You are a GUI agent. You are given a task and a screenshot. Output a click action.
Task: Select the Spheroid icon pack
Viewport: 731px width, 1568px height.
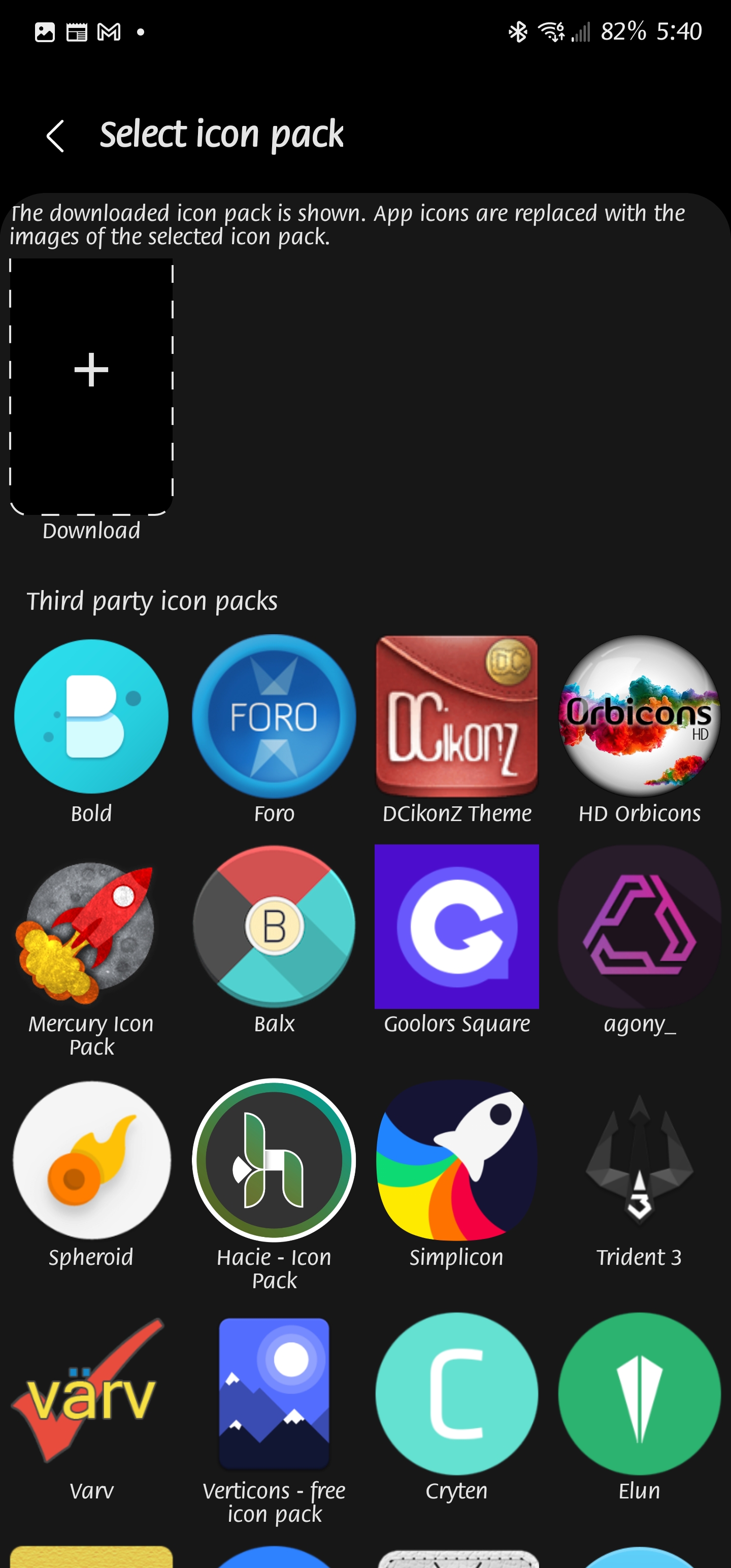pos(91,1160)
